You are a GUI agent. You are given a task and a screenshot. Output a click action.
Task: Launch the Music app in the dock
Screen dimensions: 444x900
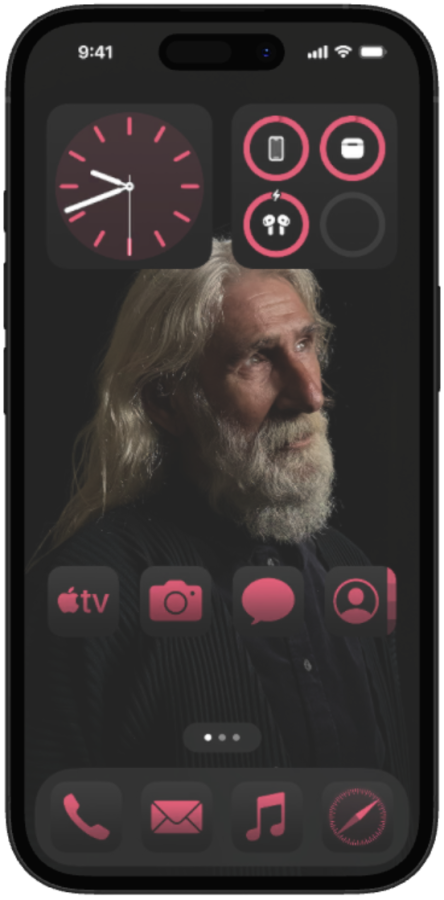coord(267,816)
